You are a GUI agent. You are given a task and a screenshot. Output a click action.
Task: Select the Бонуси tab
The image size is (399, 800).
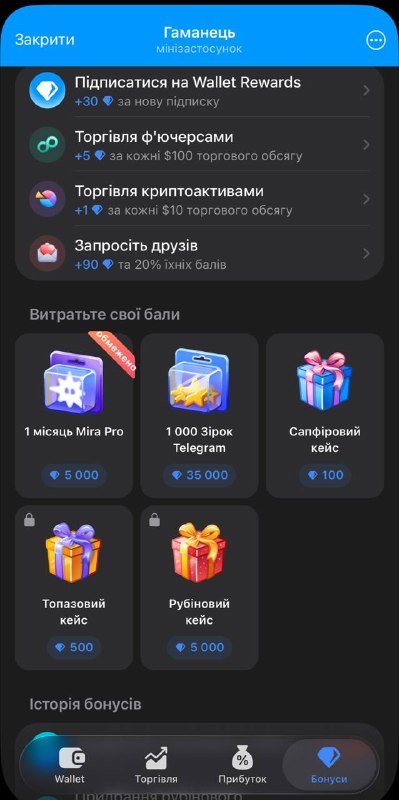(329, 765)
